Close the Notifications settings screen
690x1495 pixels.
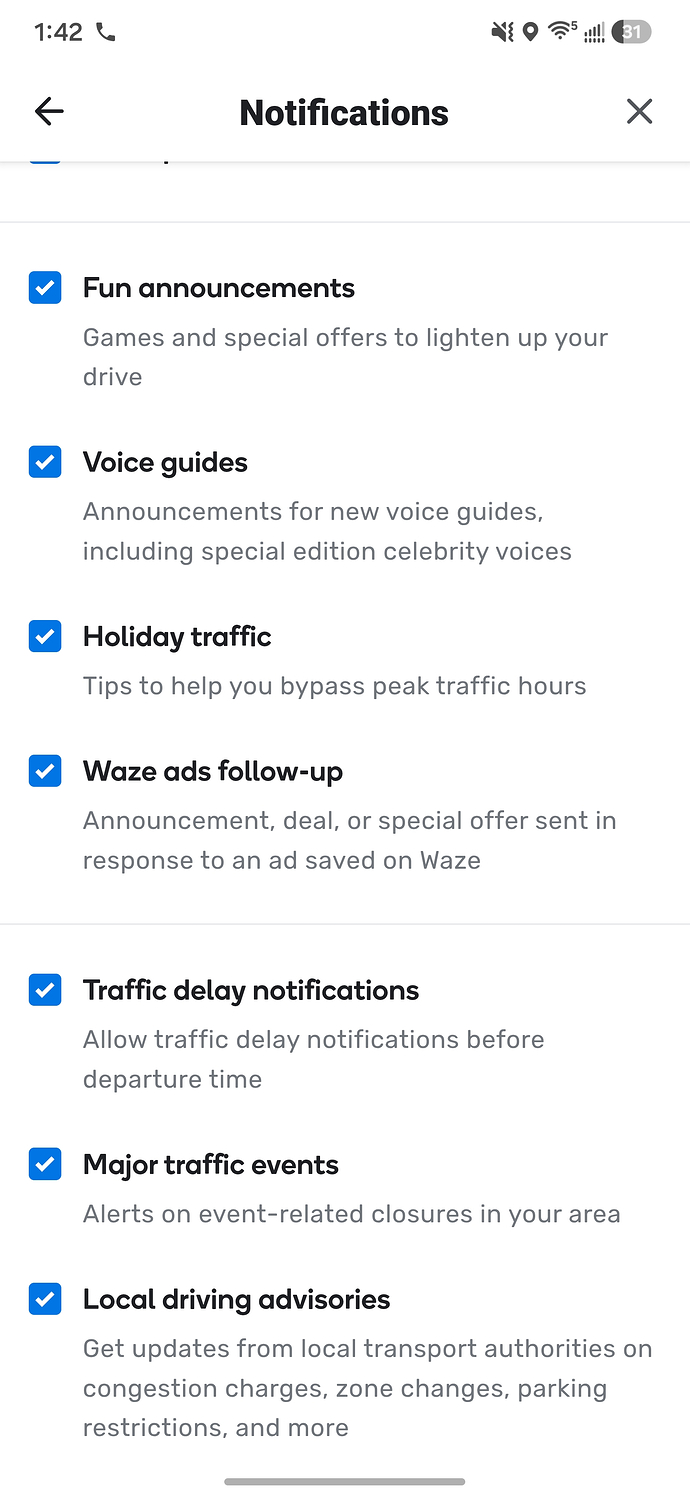pos(639,112)
